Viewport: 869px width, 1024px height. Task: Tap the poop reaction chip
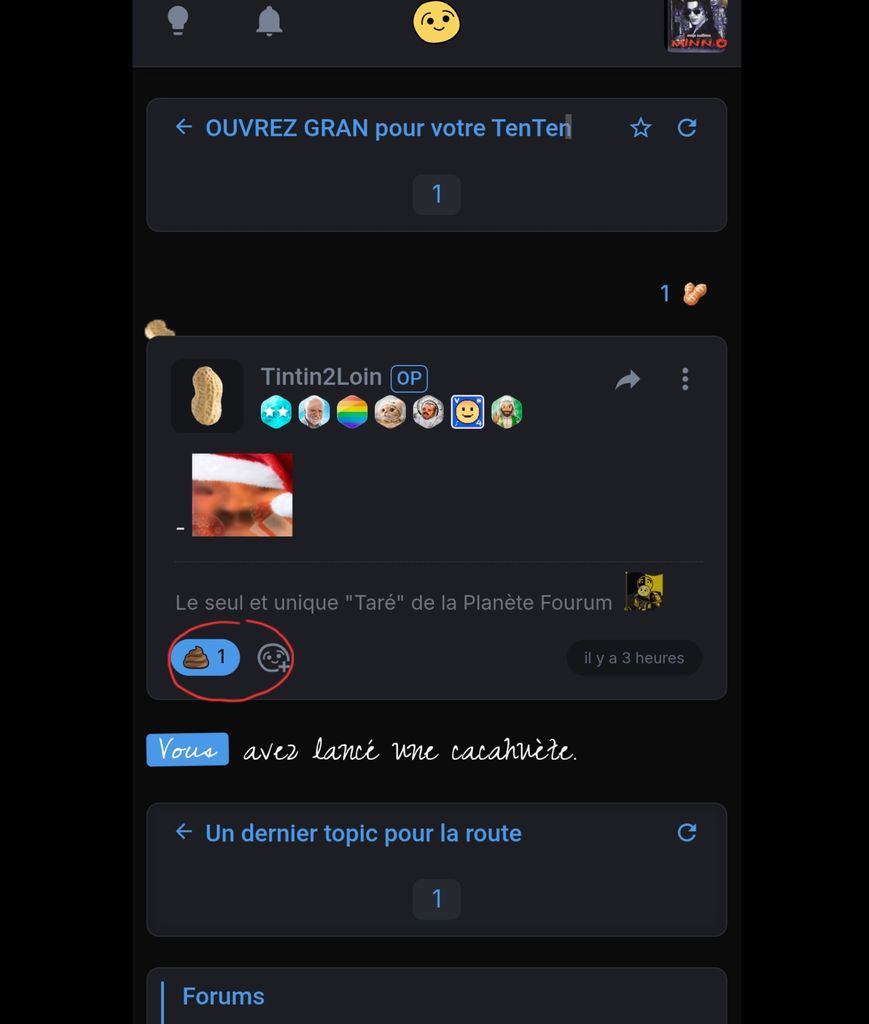206,657
